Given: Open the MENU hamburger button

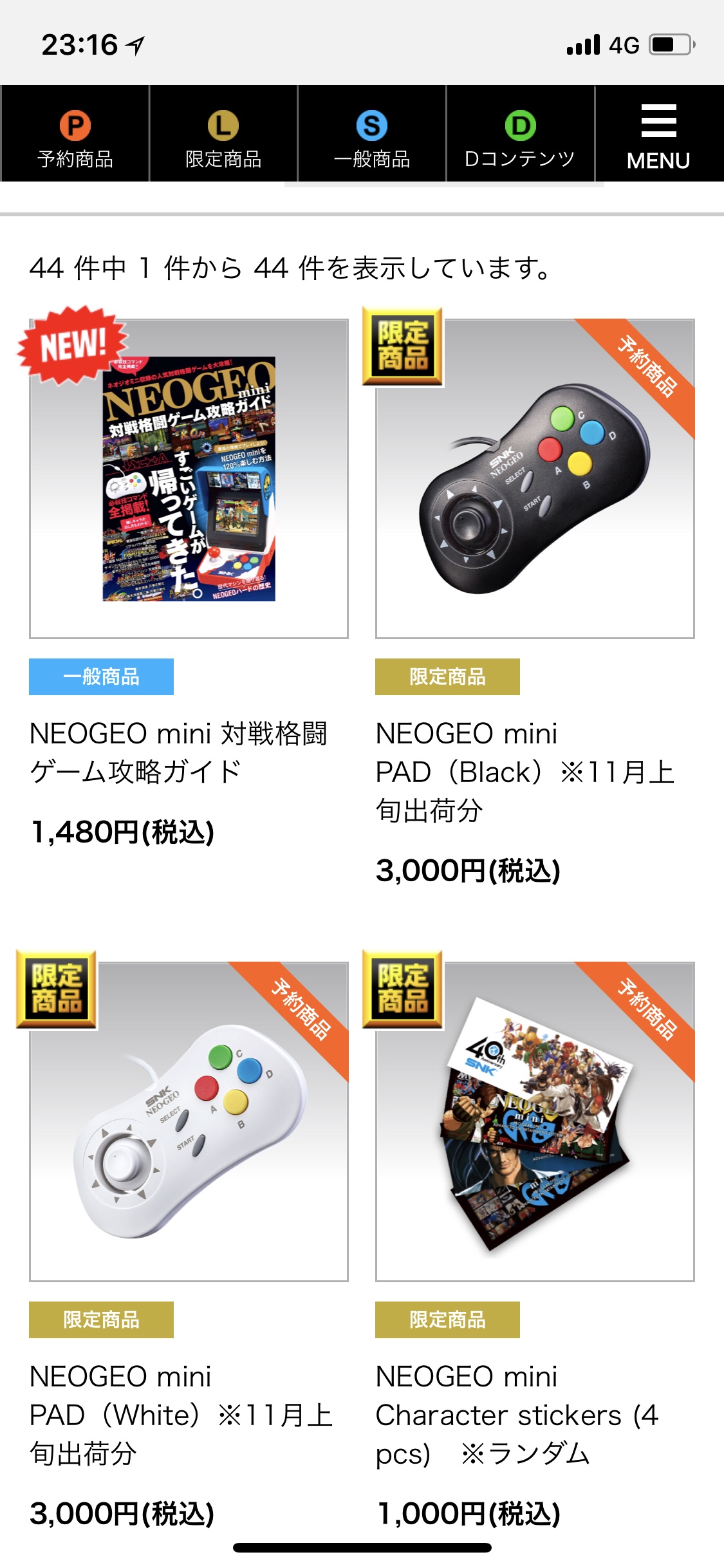Looking at the screenshot, I should (658, 134).
